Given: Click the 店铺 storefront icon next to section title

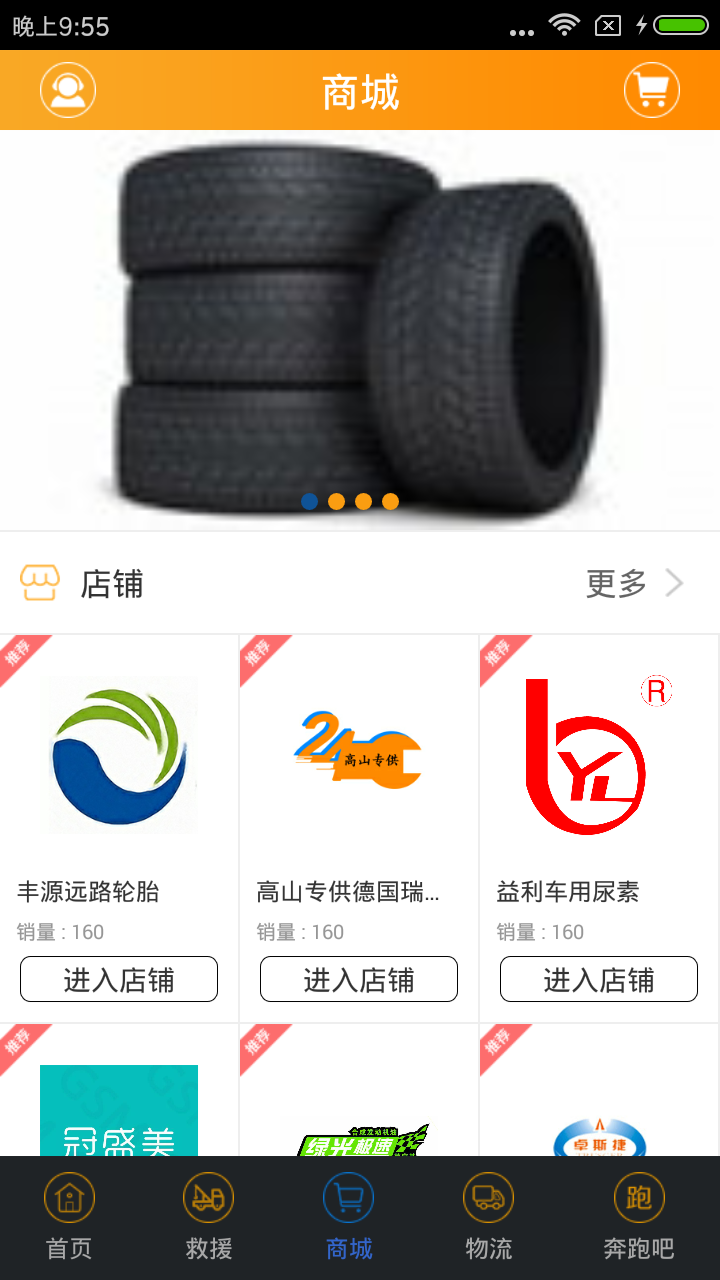Looking at the screenshot, I should click(x=39, y=582).
